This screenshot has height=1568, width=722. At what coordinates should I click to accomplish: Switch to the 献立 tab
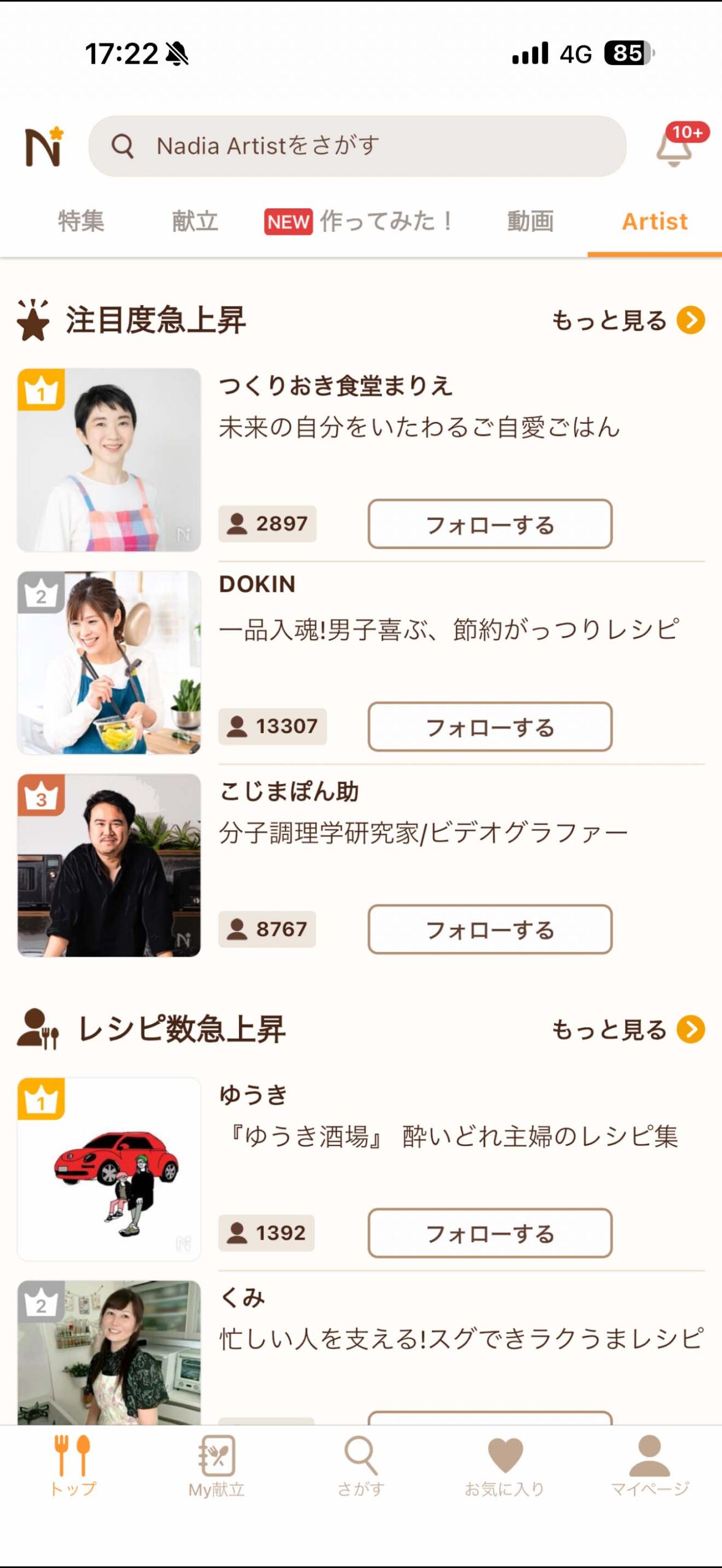pos(195,221)
